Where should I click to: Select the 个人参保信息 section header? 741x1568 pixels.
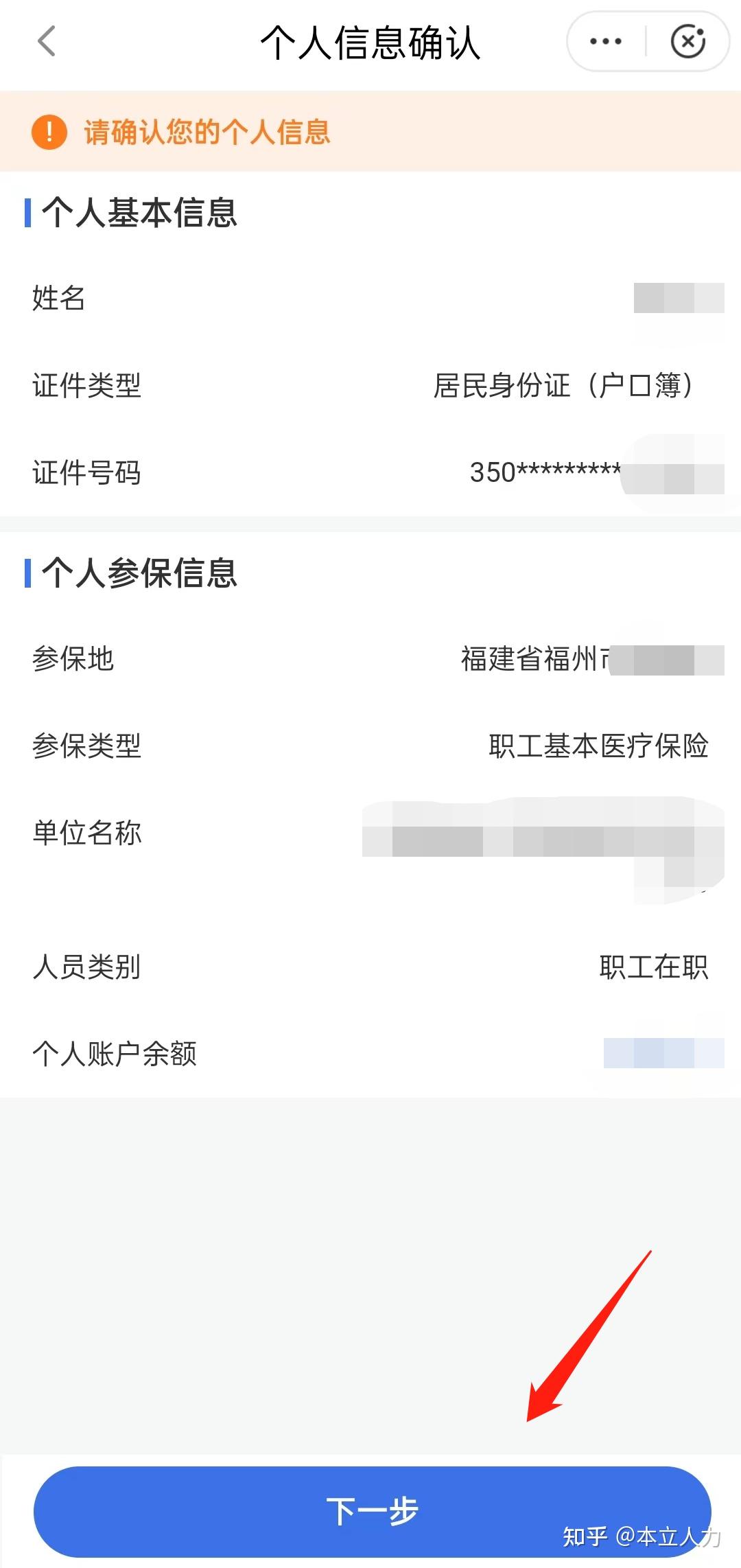tap(139, 575)
